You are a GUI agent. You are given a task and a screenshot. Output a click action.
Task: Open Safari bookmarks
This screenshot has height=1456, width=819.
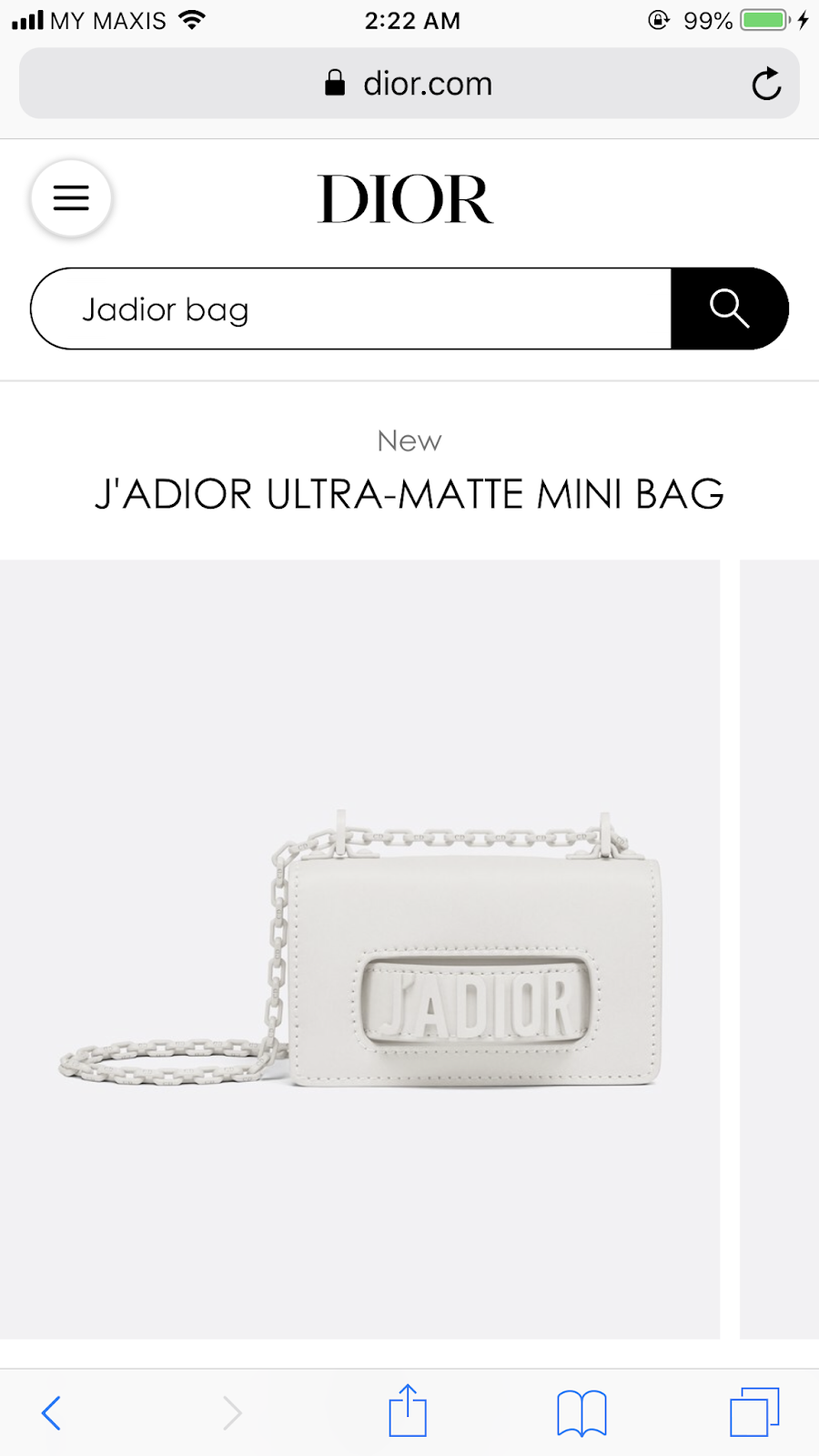click(581, 1413)
